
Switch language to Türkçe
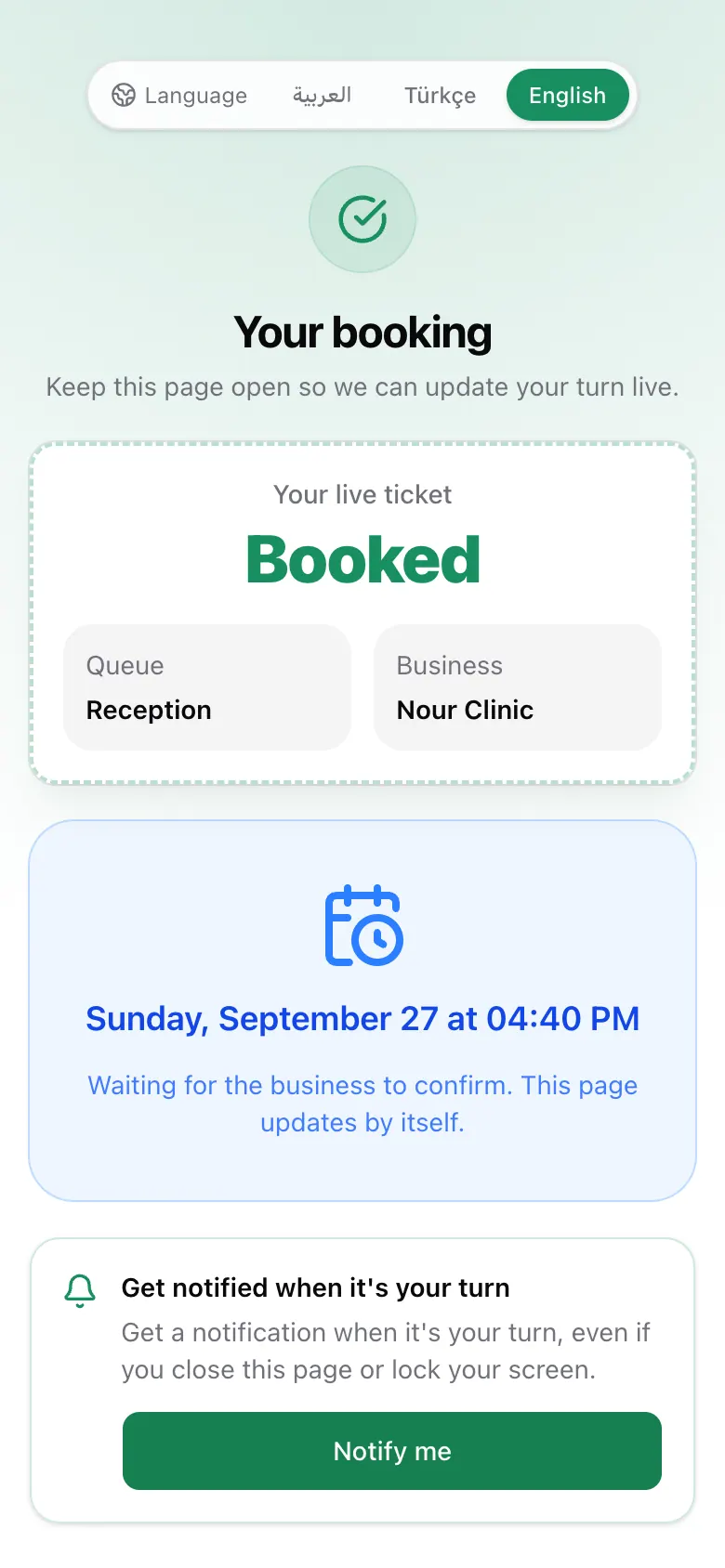(x=440, y=95)
